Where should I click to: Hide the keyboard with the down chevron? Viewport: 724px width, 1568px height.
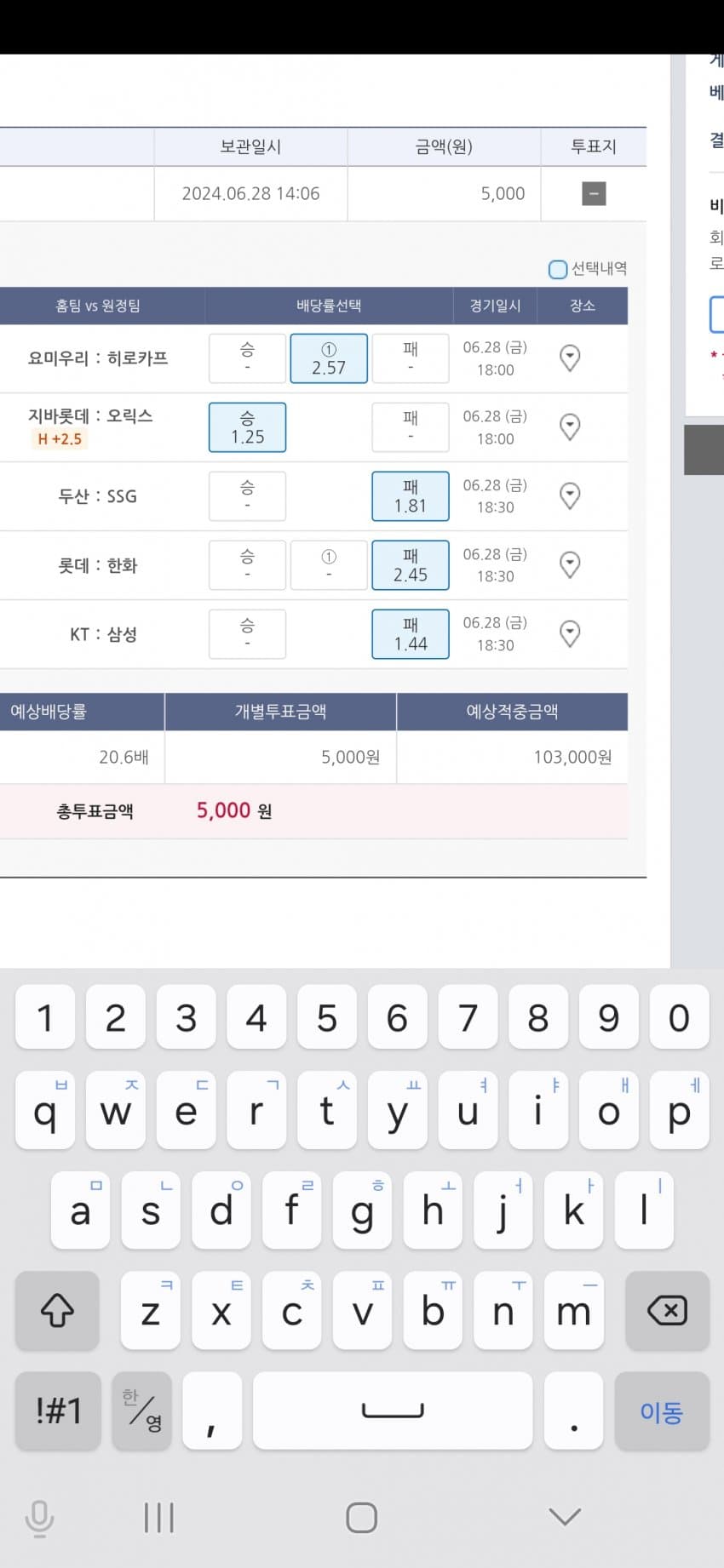565,1516
